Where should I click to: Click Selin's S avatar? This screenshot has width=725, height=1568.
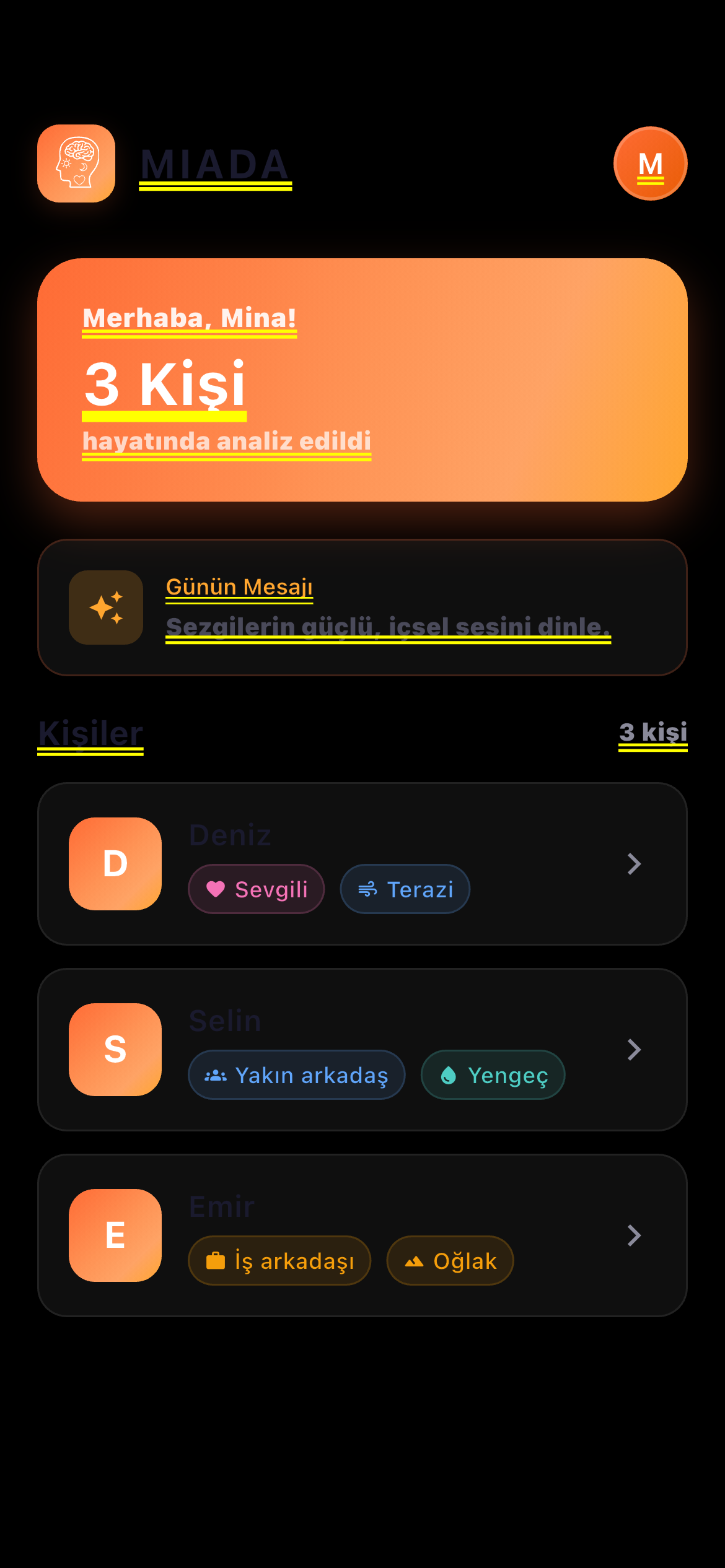[115, 1050]
